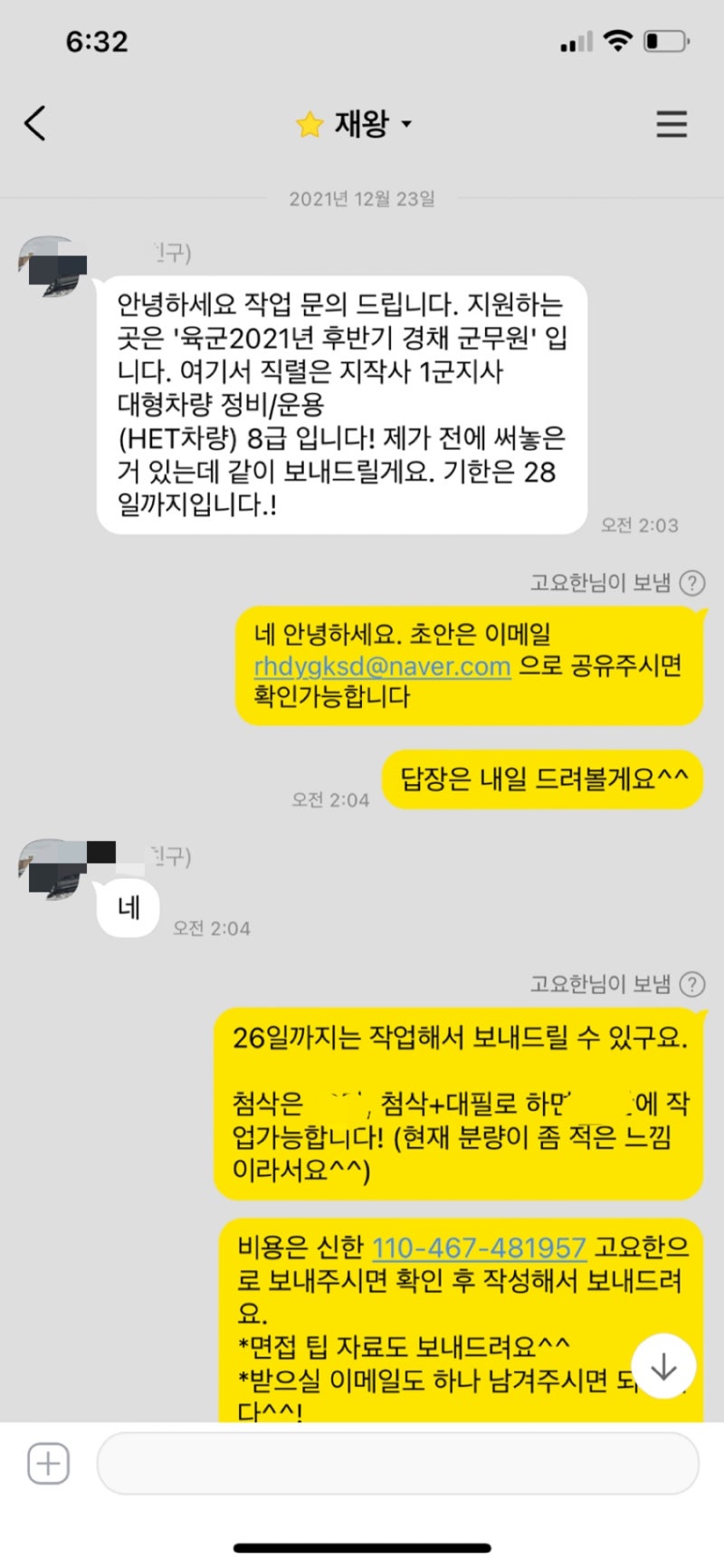Open the sender's profile picture by first message

52,266
